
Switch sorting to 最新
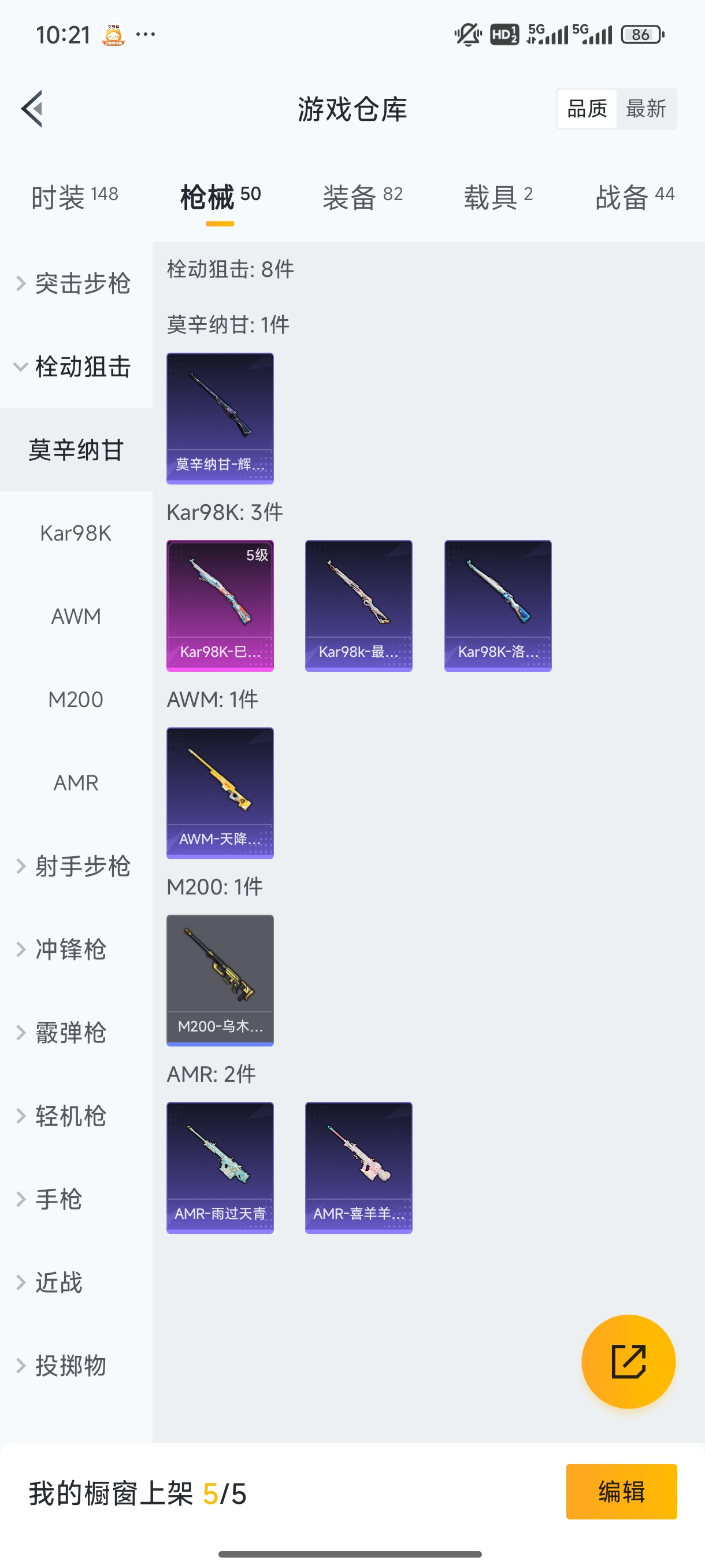click(x=647, y=108)
